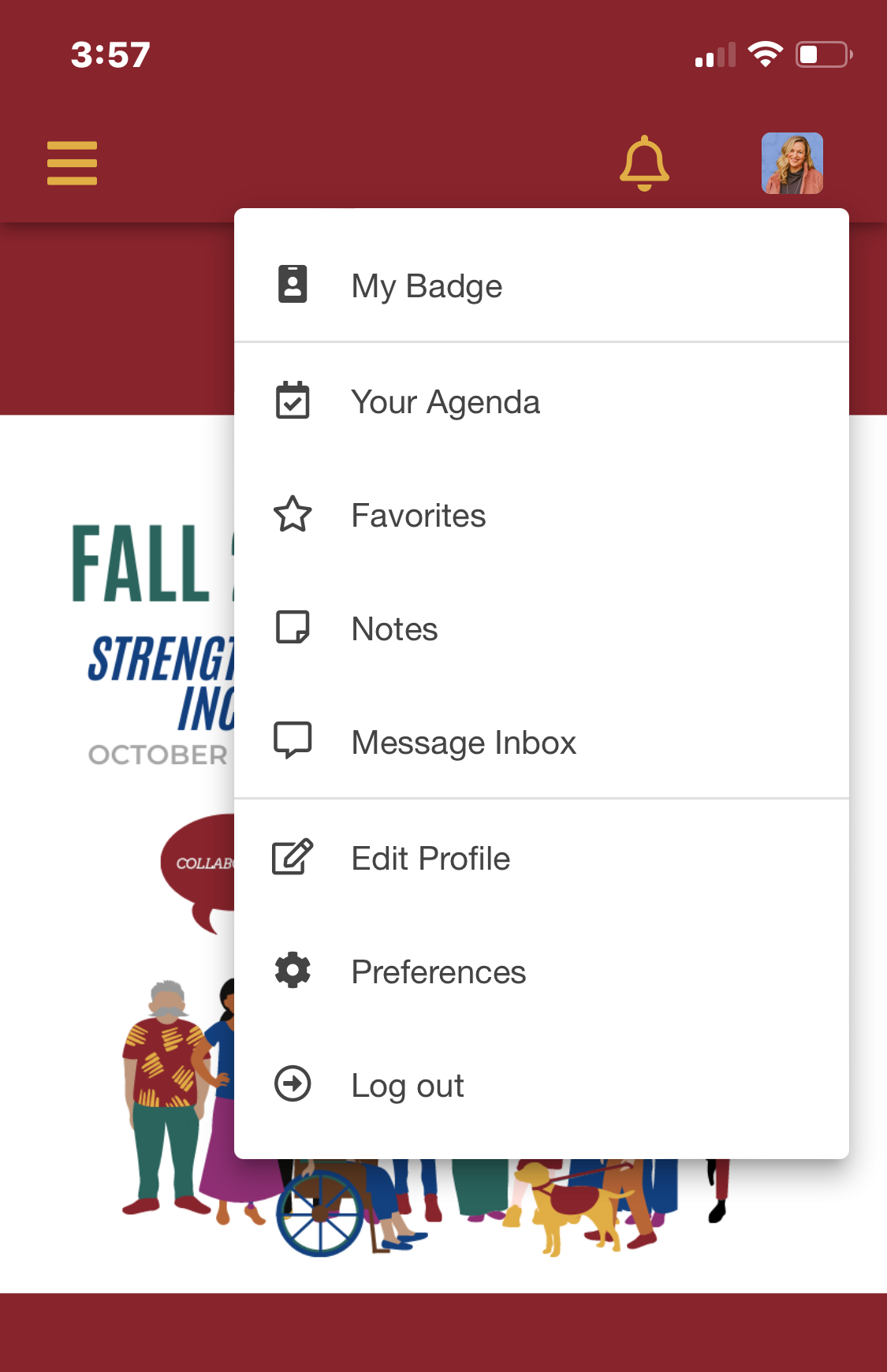Open My Badge
This screenshot has height=1372, width=887.
point(426,285)
